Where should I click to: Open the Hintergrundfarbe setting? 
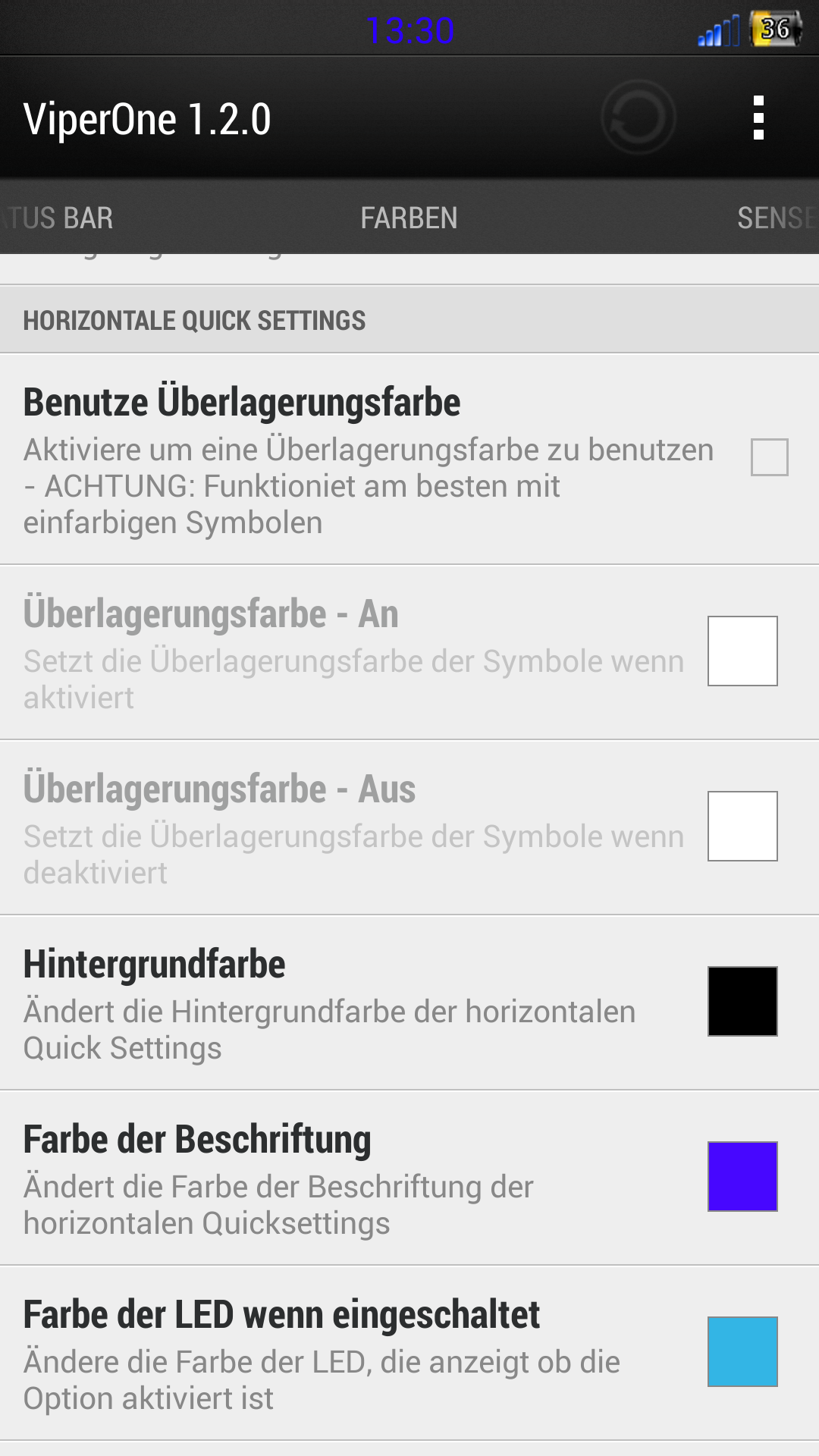(409, 1003)
